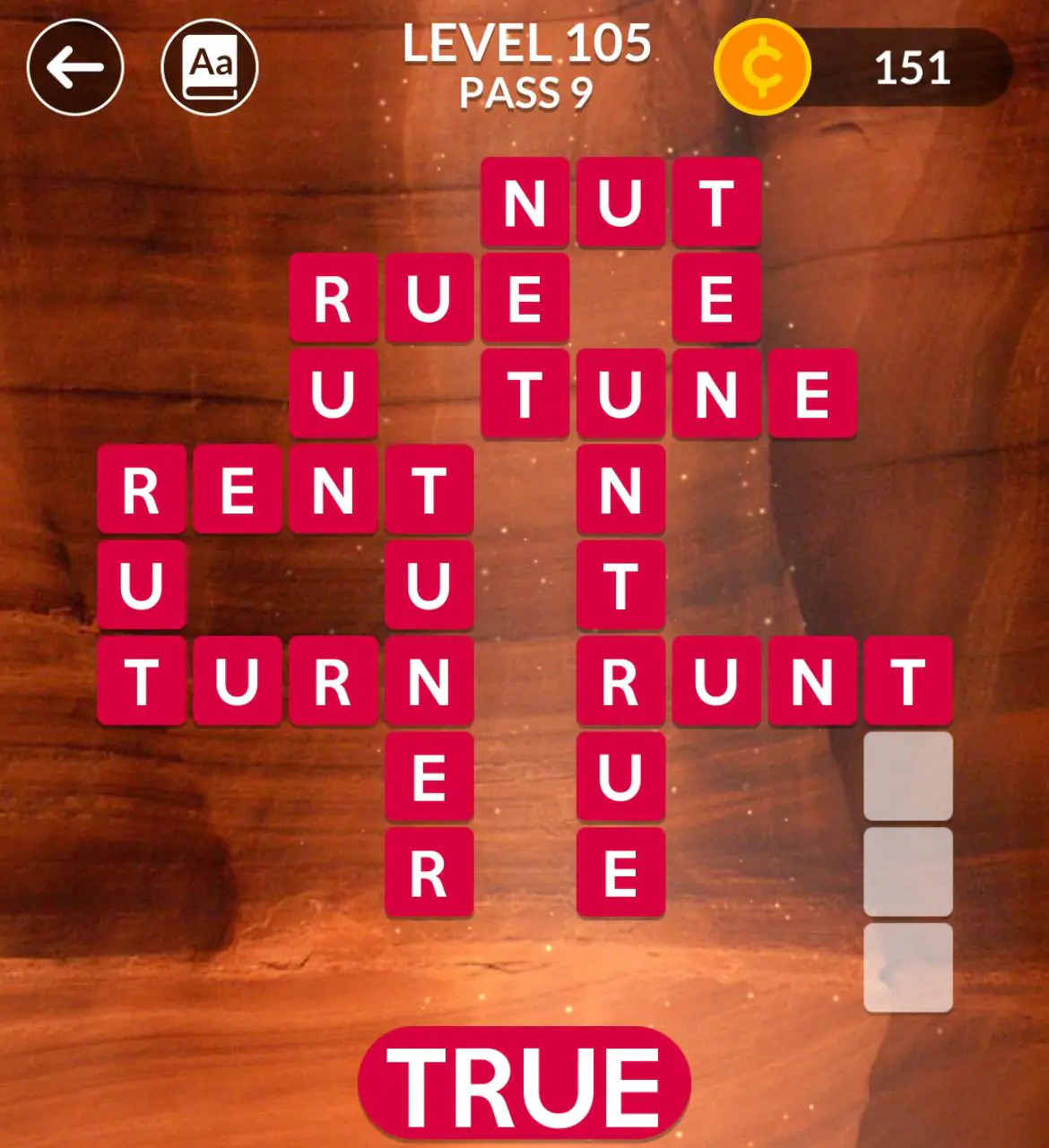Image resolution: width=1049 pixels, height=1148 pixels.
Task: Go back using the arrow button
Action: pyautogui.click(x=75, y=67)
